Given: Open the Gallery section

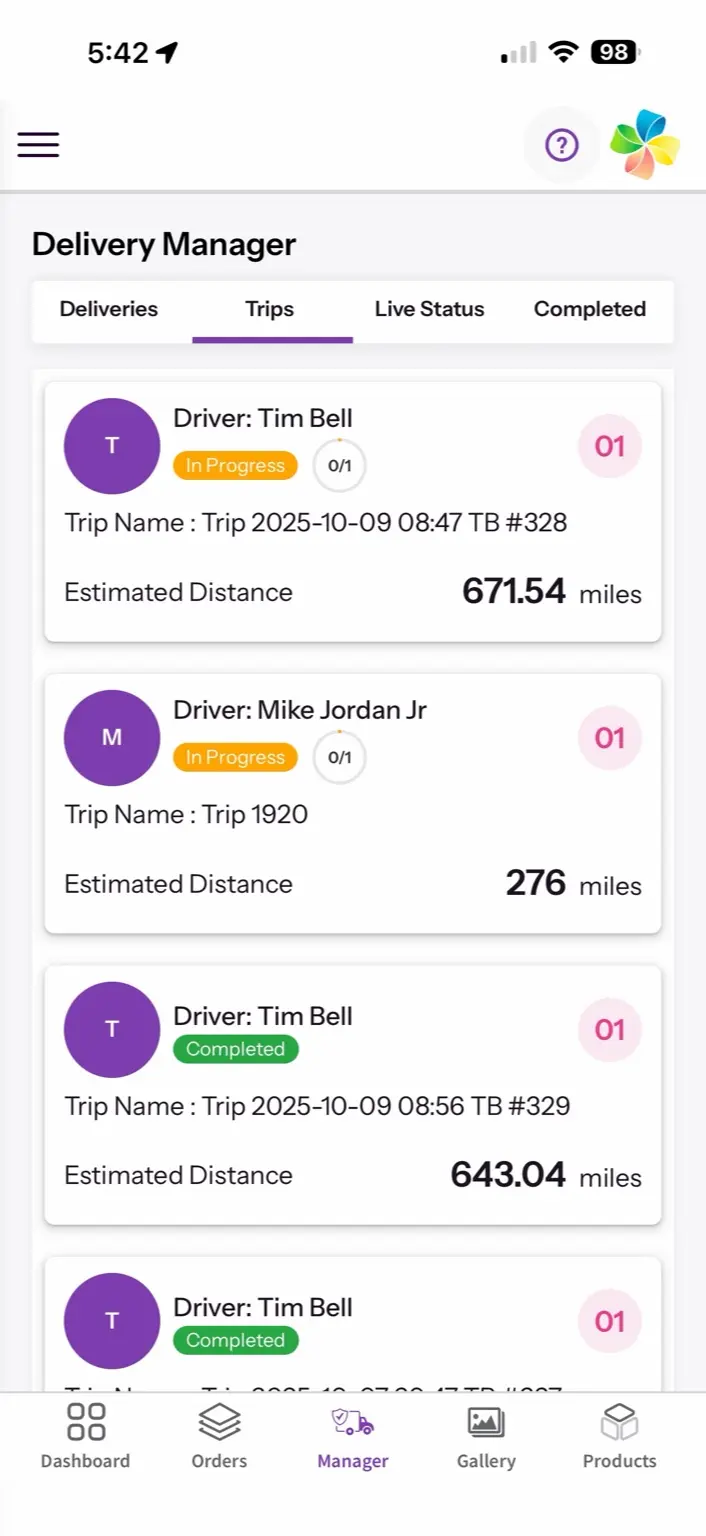Looking at the screenshot, I should click(x=486, y=1436).
